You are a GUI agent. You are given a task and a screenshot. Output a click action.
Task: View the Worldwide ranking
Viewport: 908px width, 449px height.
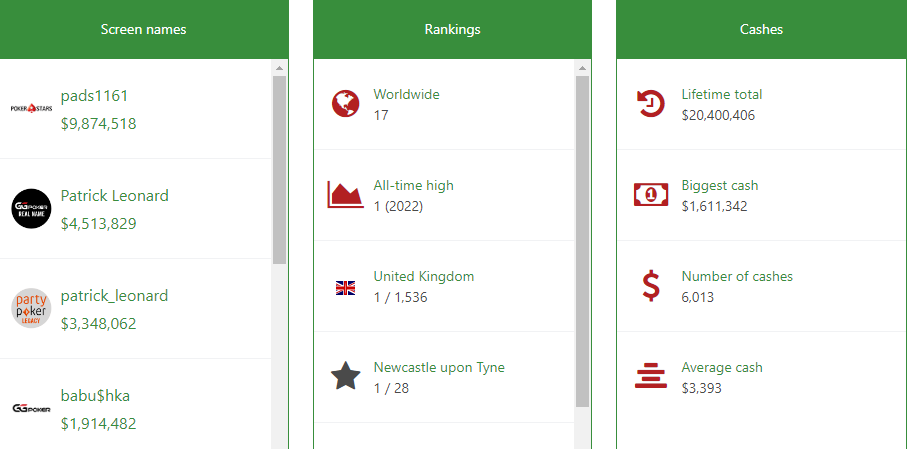pos(406,95)
